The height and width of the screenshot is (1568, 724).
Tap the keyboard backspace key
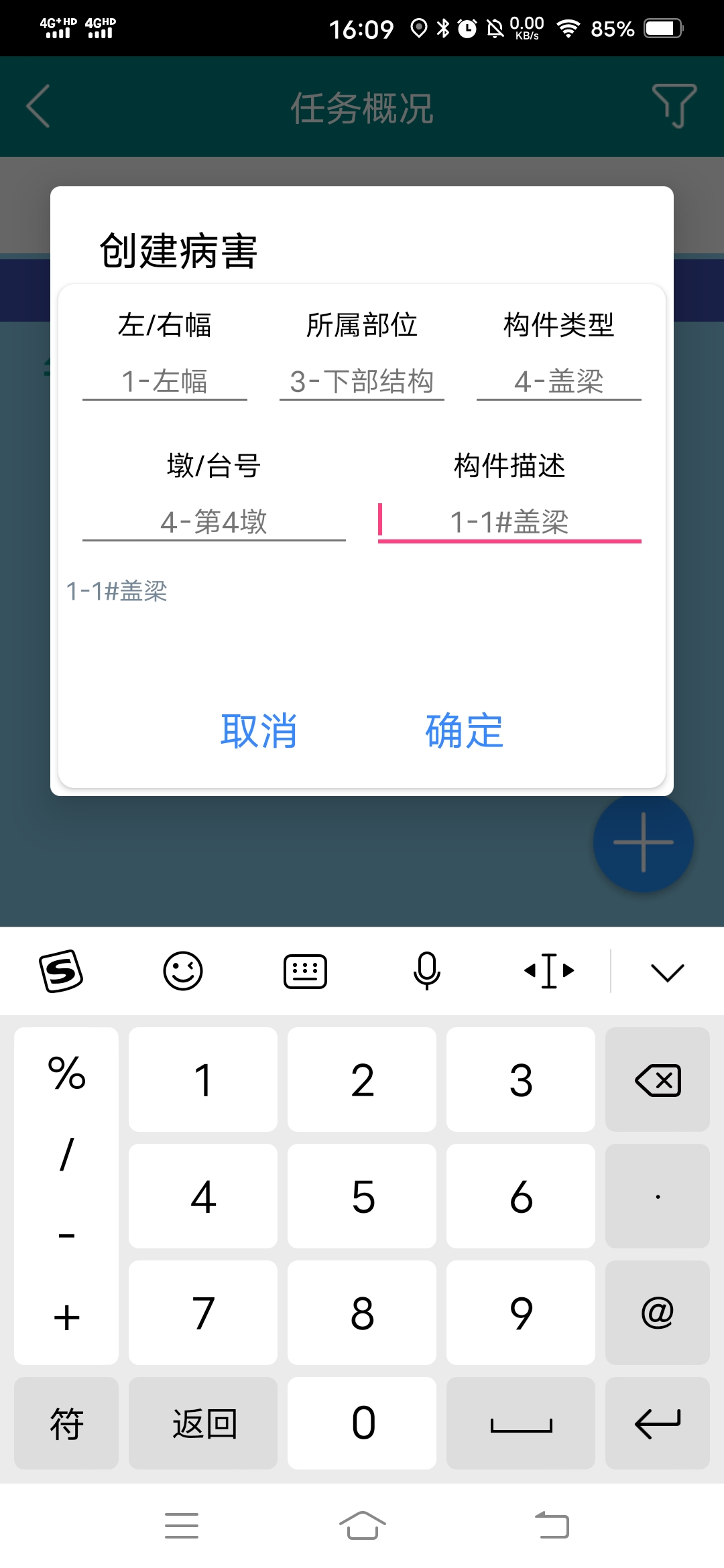[657, 1080]
